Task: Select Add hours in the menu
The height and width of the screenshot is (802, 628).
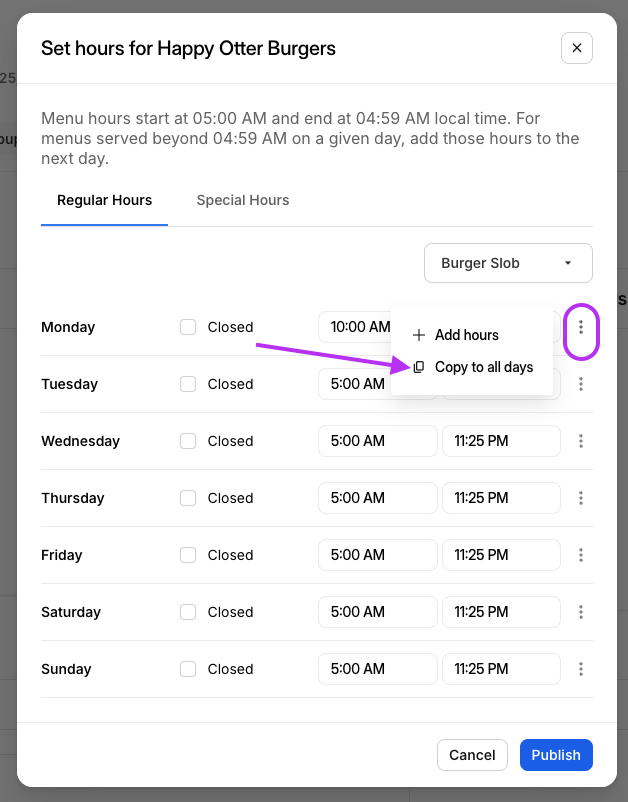Action: click(x=466, y=335)
